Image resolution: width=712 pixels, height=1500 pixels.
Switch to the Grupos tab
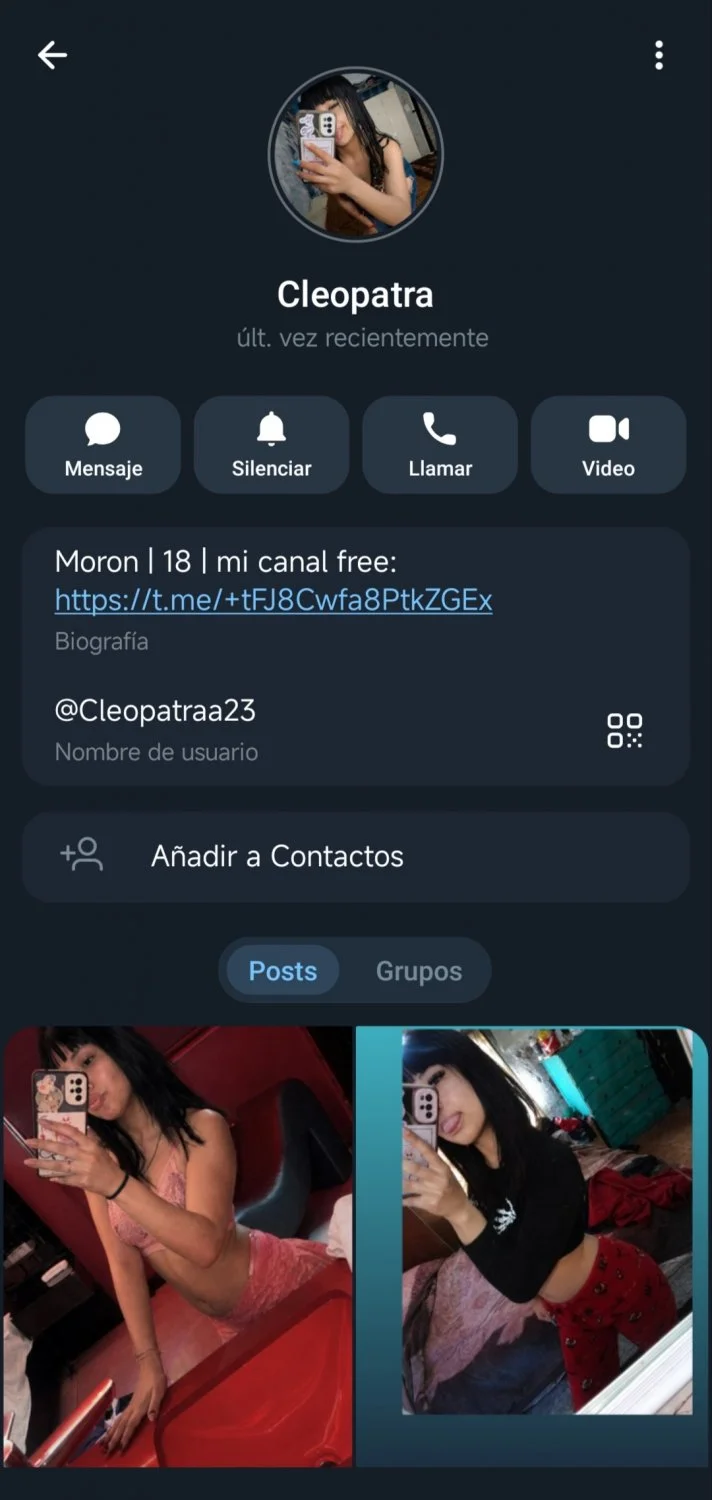[x=418, y=971]
